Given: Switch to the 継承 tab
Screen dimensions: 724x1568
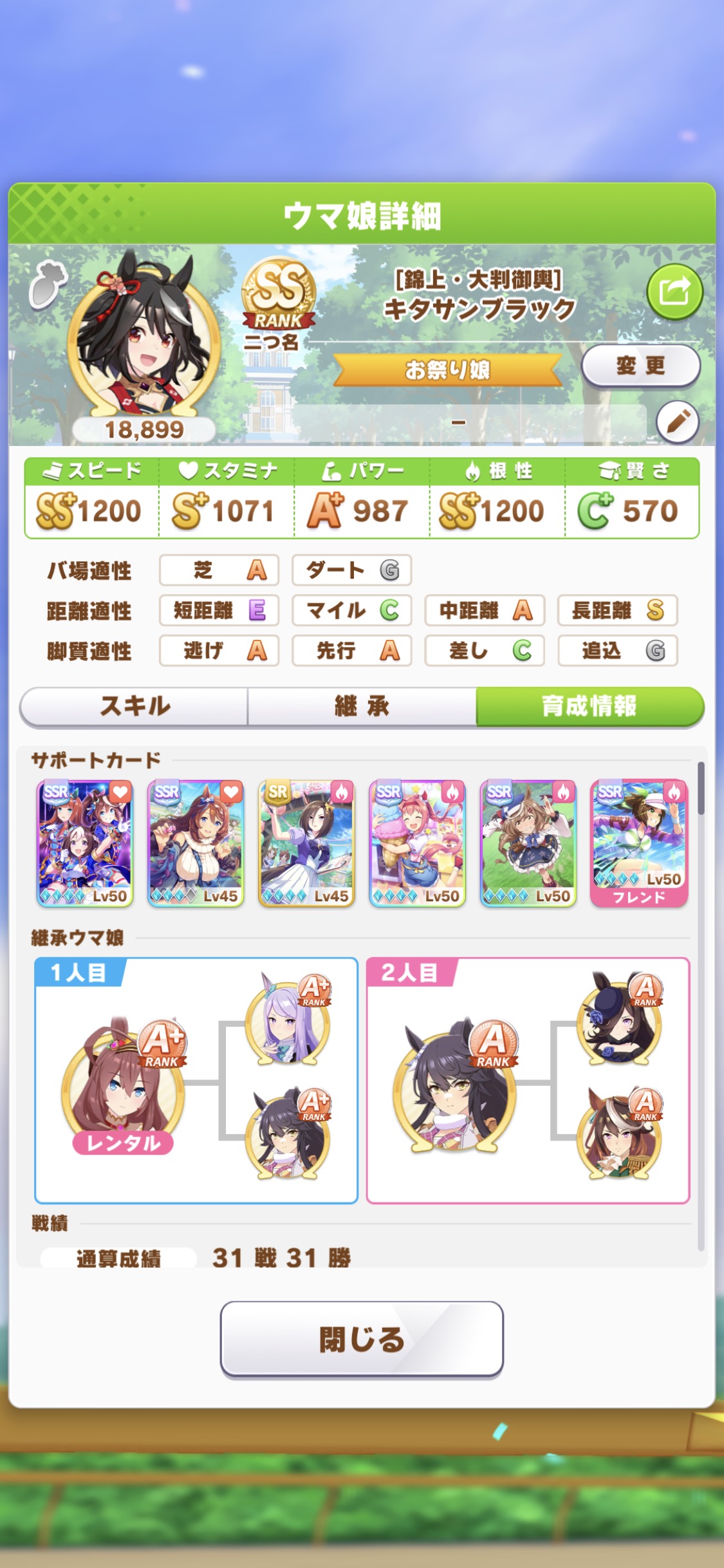Looking at the screenshot, I should pyautogui.click(x=362, y=706).
